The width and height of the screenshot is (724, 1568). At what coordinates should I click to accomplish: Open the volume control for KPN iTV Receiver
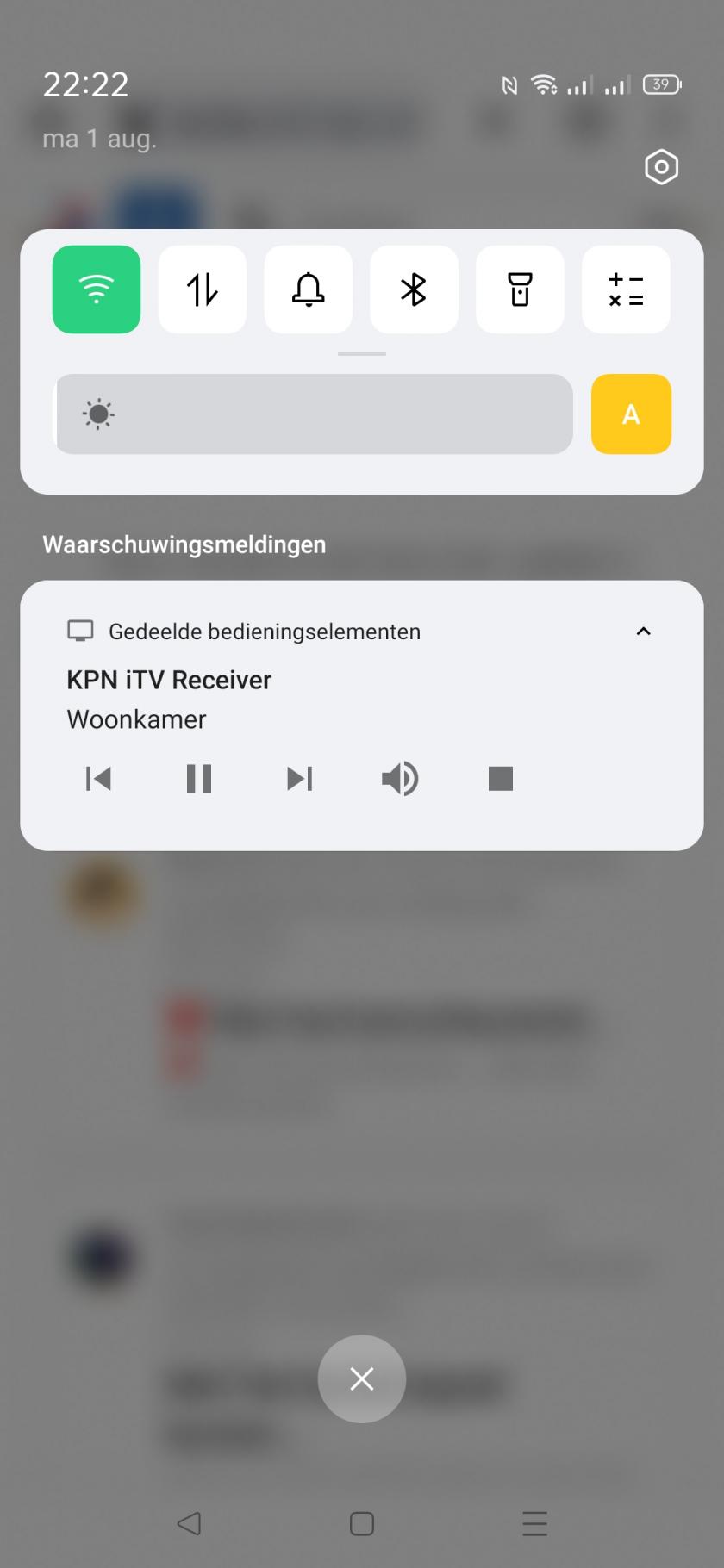[400, 779]
